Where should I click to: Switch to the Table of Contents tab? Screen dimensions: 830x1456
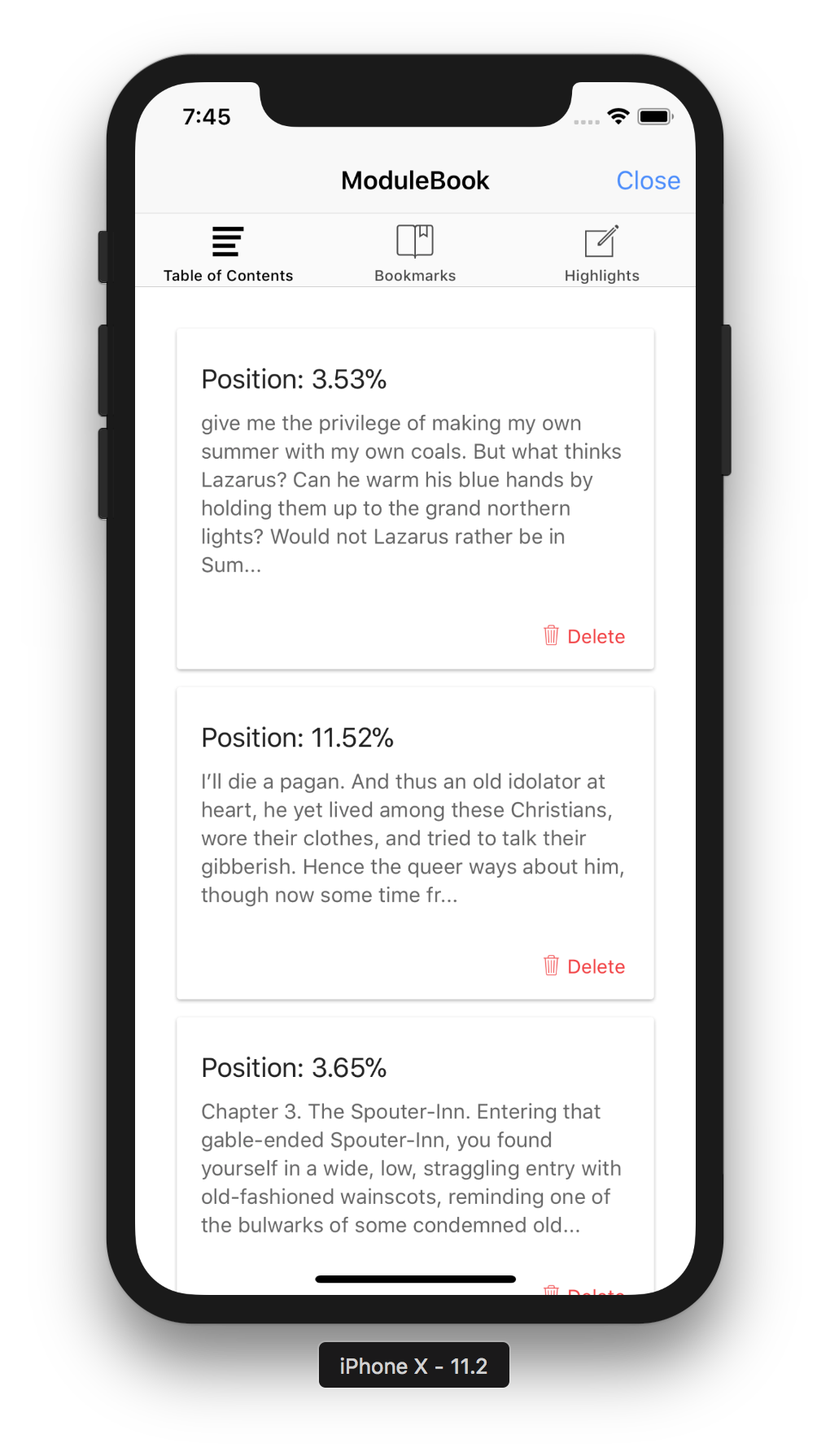click(228, 254)
